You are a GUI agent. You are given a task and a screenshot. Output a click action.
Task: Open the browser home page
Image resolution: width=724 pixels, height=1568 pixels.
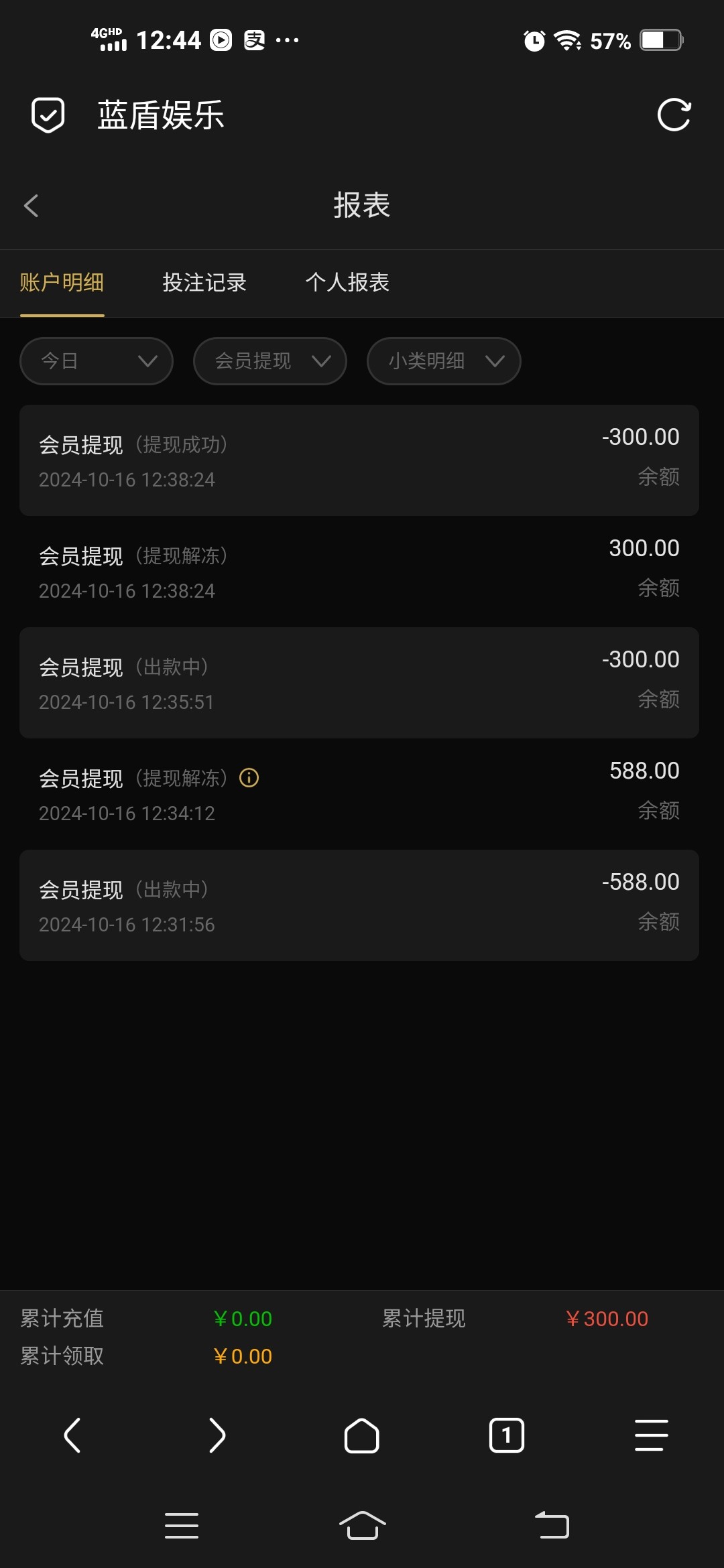(362, 1435)
